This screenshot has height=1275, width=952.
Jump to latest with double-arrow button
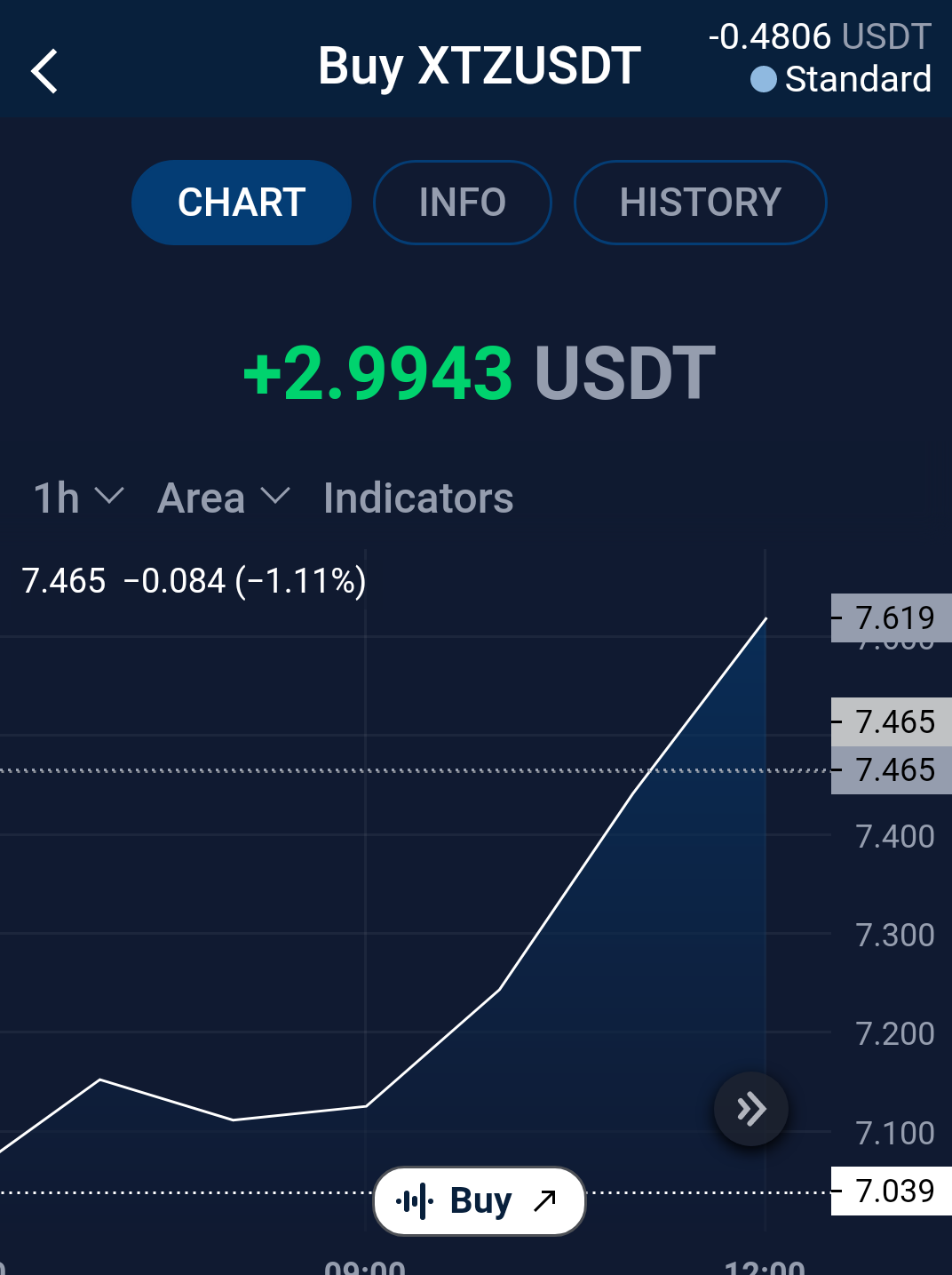(x=751, y=1109)
